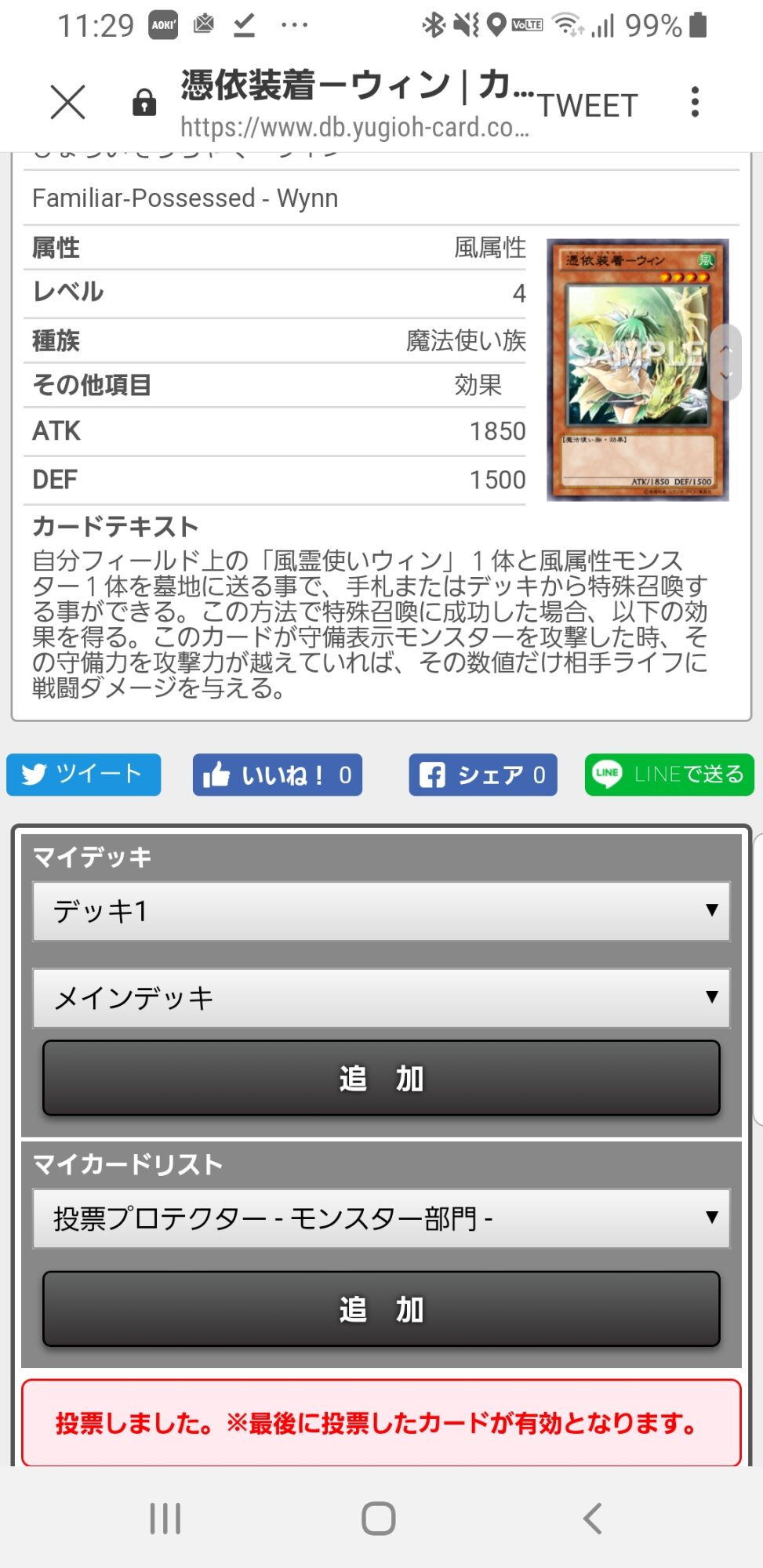
Task: Open the 投票プロテクター card list dropdown
Action: [x=381, y=1218]
